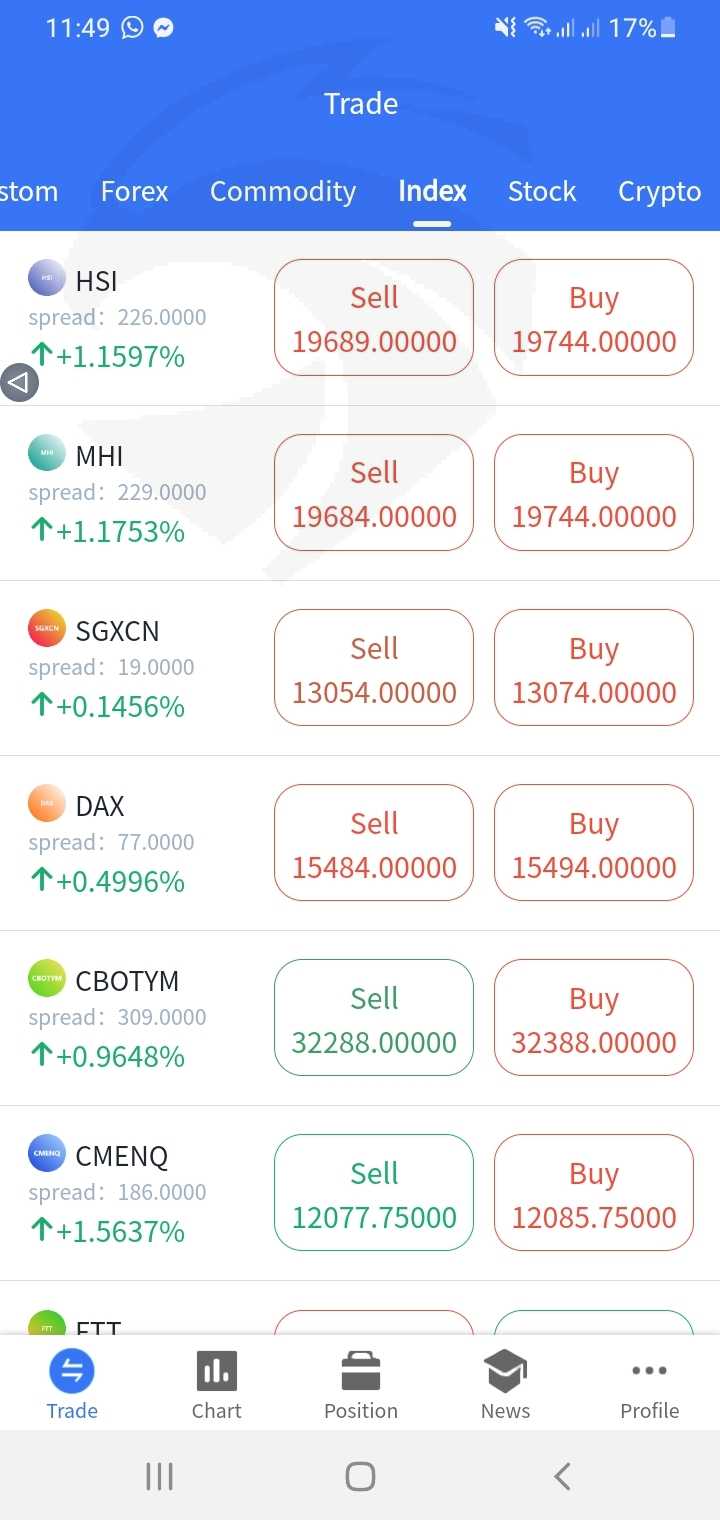Screen dimensions: 720x1520
Task: Open the Profile tab
Action: [649, 1384]
